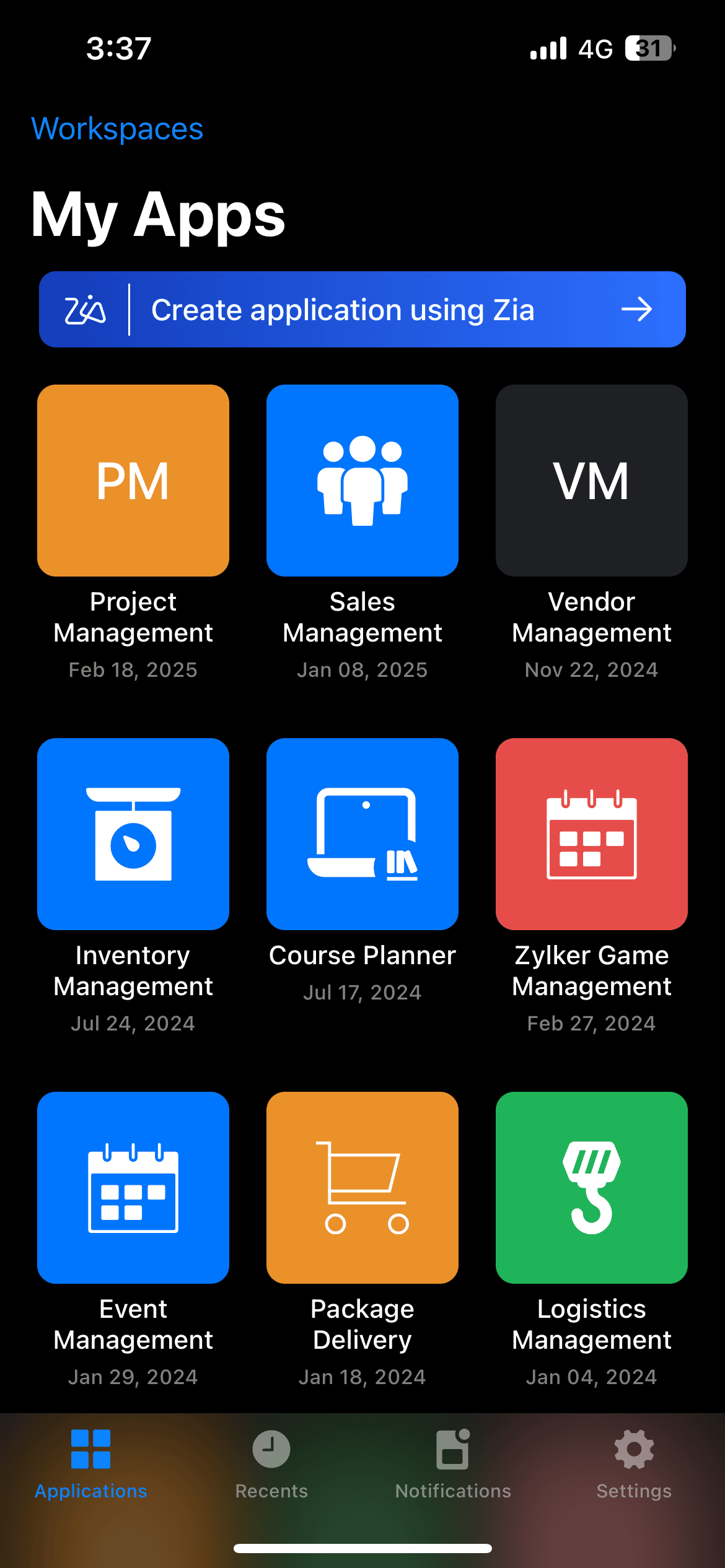Open the Logistics Management app
The image size is (725, 1568).
592,1188
